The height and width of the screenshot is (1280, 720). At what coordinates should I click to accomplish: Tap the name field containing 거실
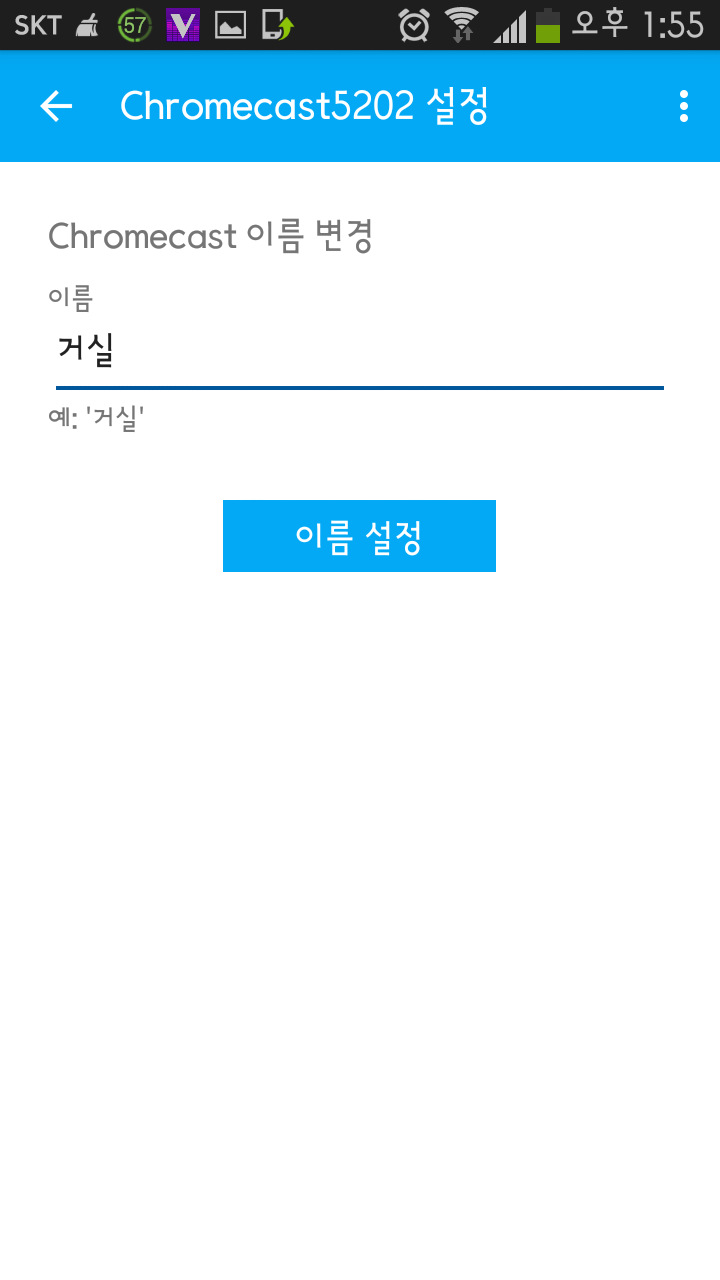359,352
